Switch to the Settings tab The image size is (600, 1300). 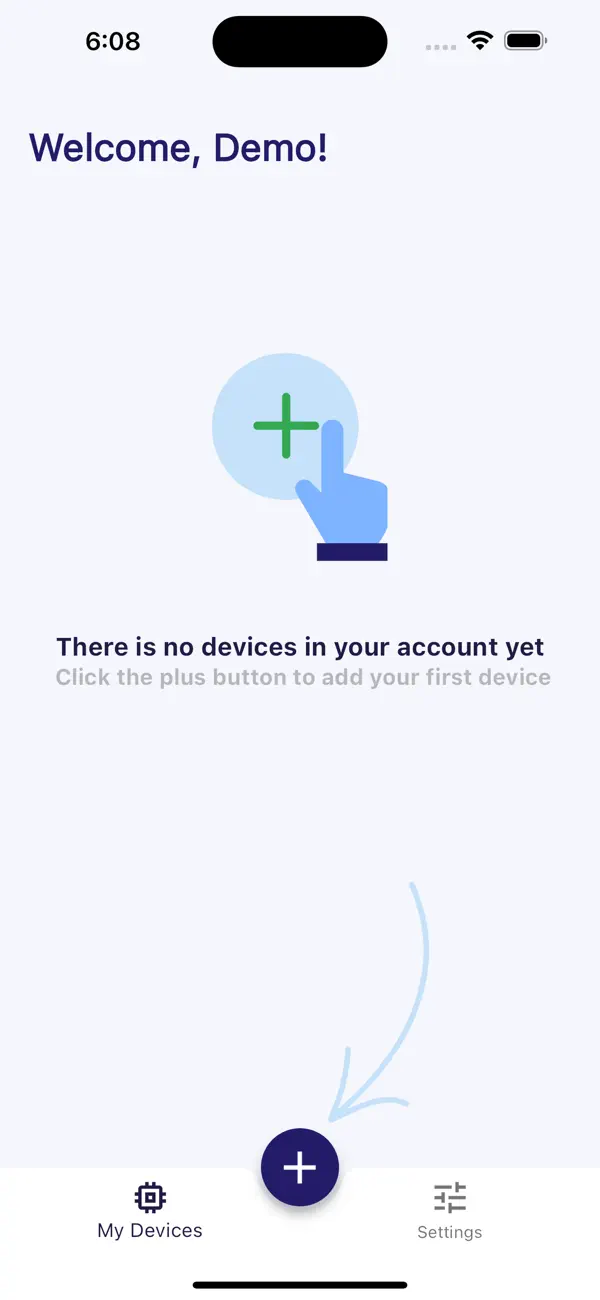(449, 1210)
